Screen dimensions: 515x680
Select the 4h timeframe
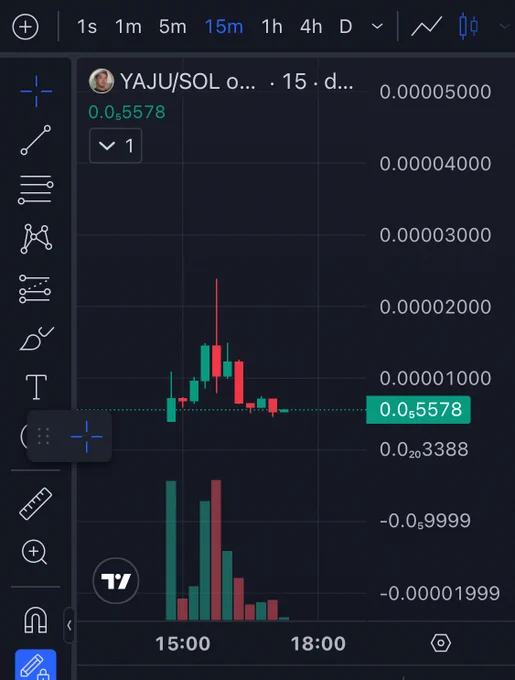[311, 27]
